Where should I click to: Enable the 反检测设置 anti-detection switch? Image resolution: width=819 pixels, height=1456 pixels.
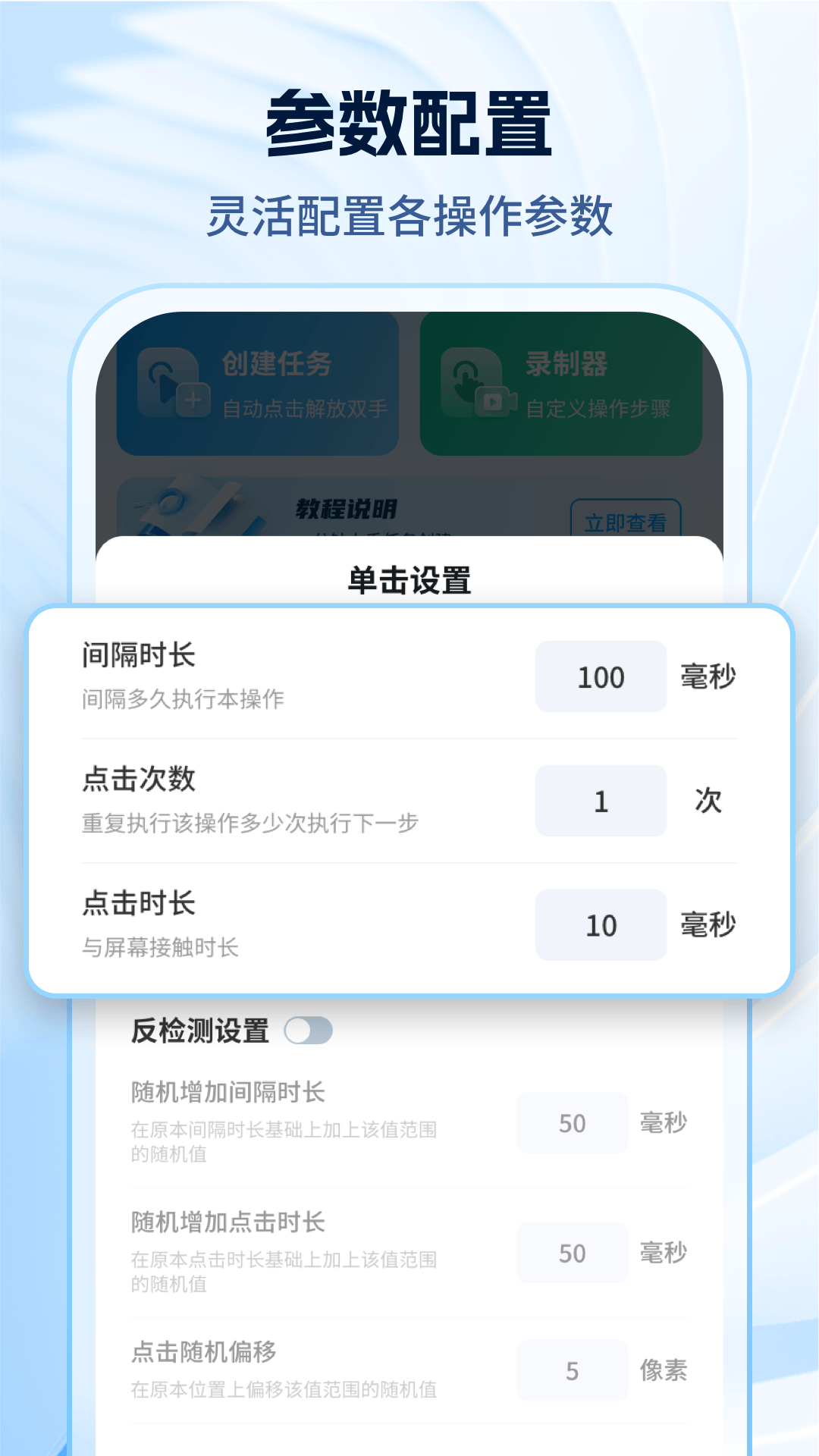point(311,1030)
